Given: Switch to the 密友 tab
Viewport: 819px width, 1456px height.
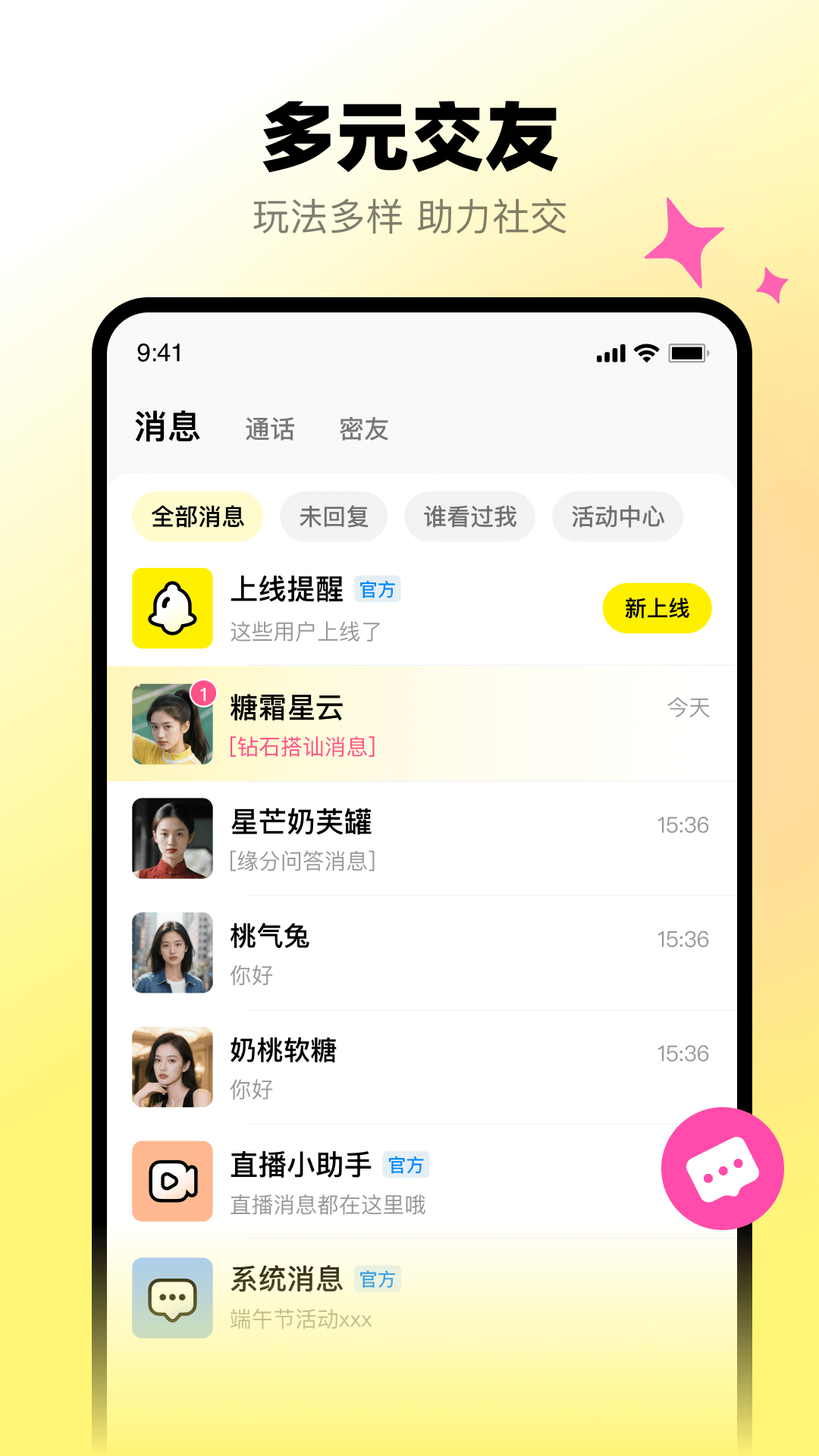Looking at the screenshot, I should 363,428.
